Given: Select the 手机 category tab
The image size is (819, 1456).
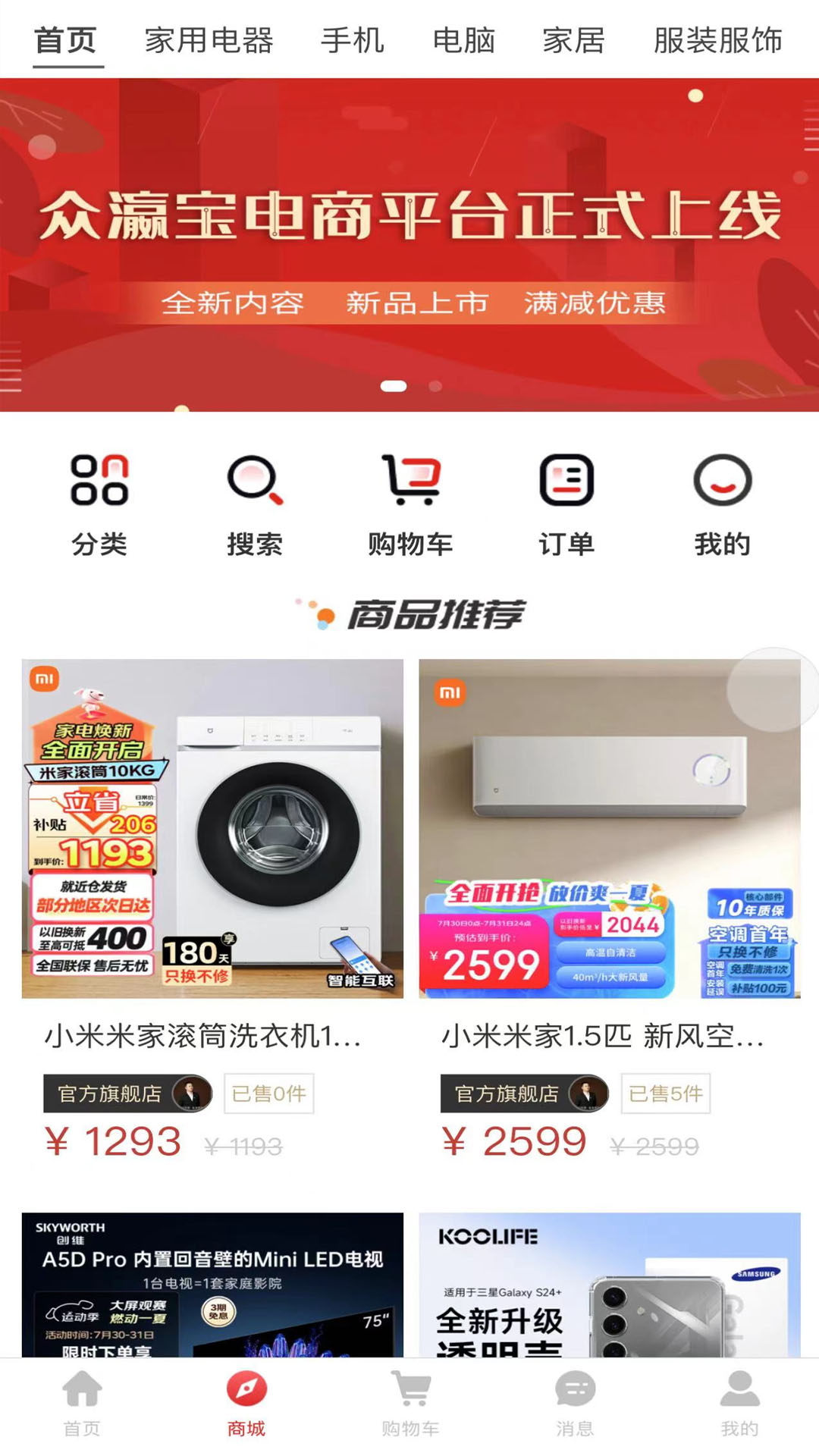Looking at the screenshot, I should [x=352, y=40].
